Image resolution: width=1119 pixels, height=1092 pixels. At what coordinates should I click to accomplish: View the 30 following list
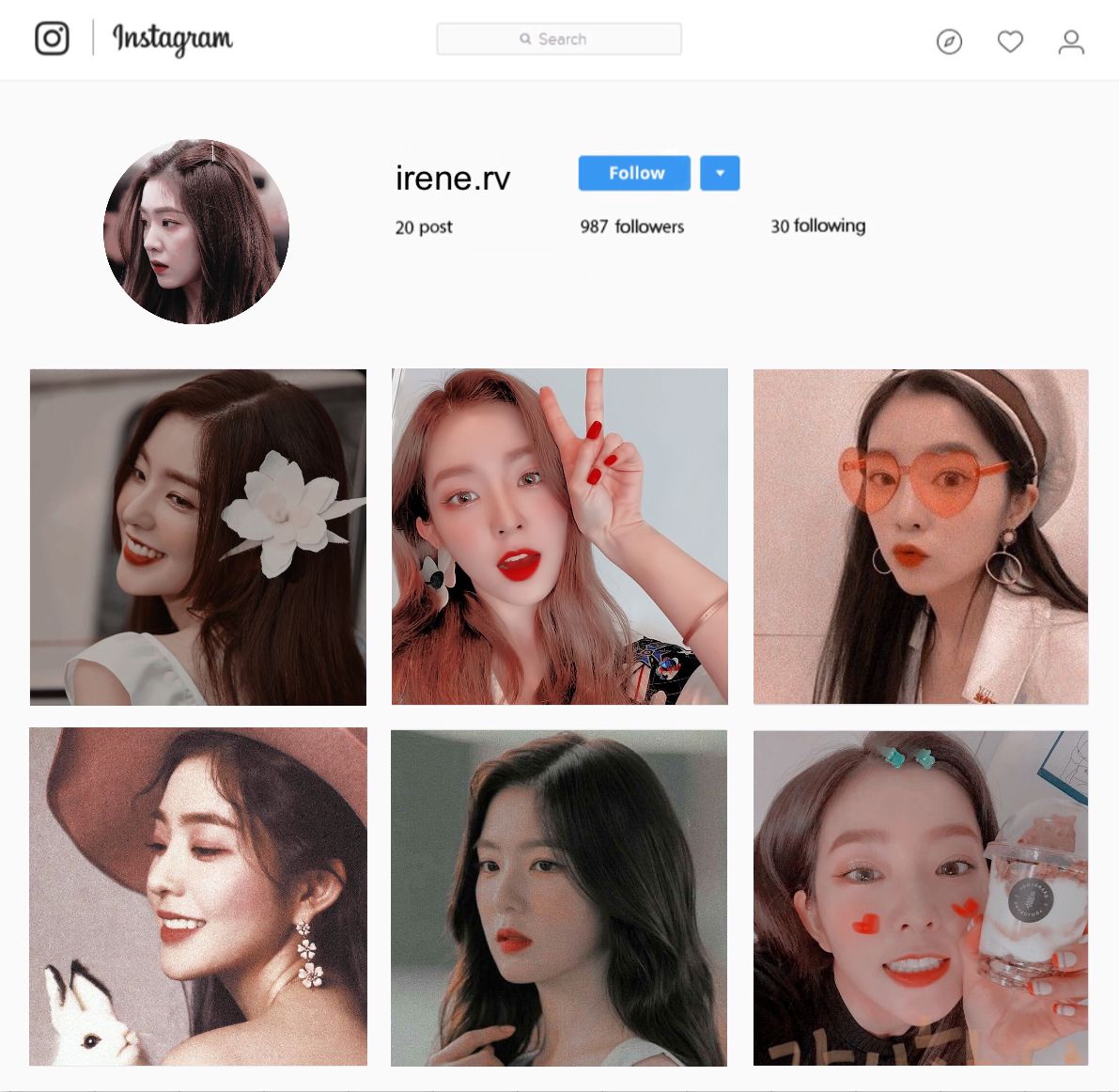tap(817, 226)
